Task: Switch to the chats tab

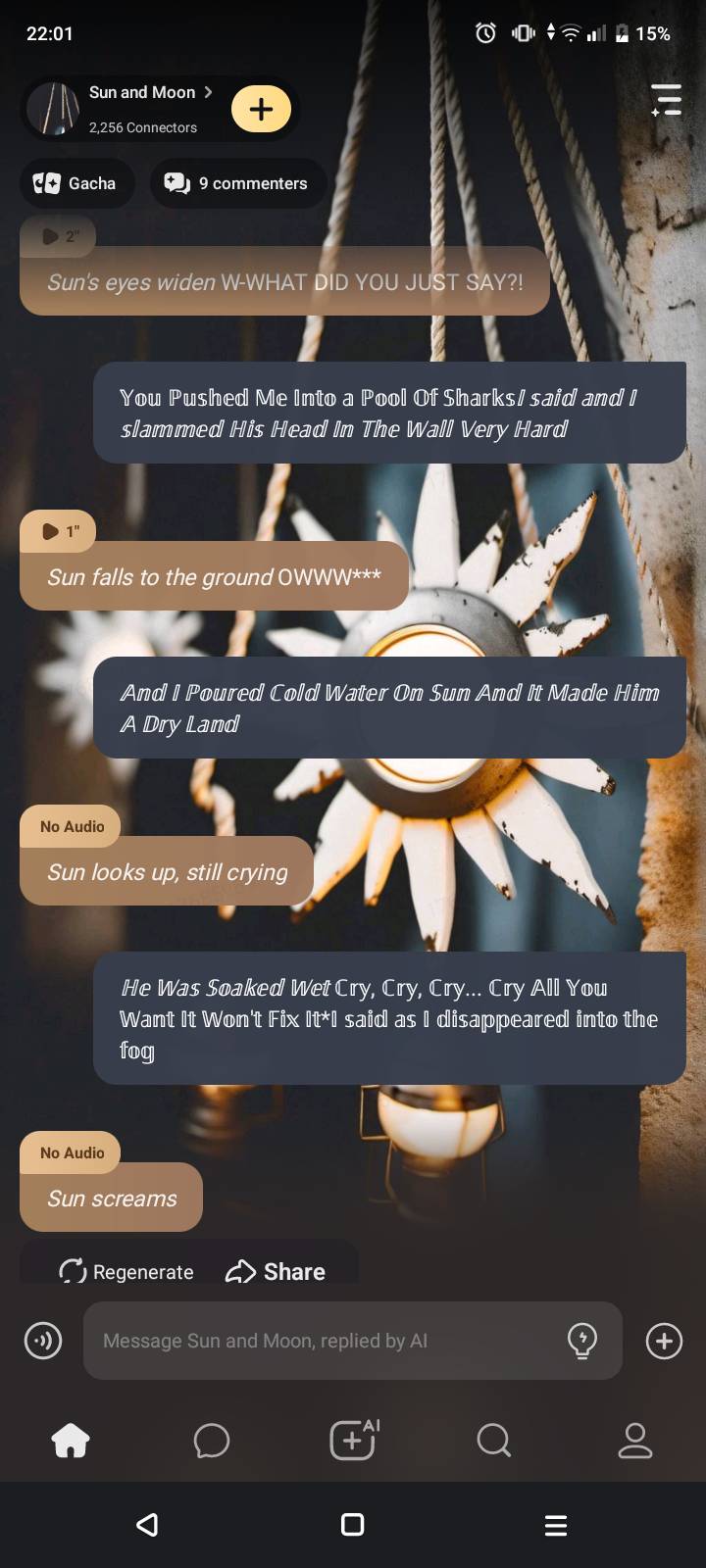Action: pos(211,1441)
